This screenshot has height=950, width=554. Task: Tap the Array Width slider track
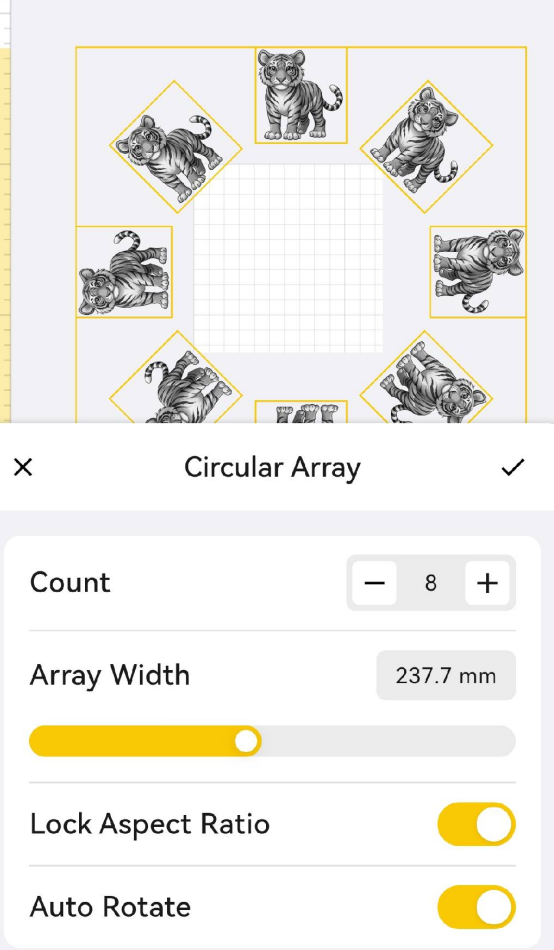click(x=273, y=741)
